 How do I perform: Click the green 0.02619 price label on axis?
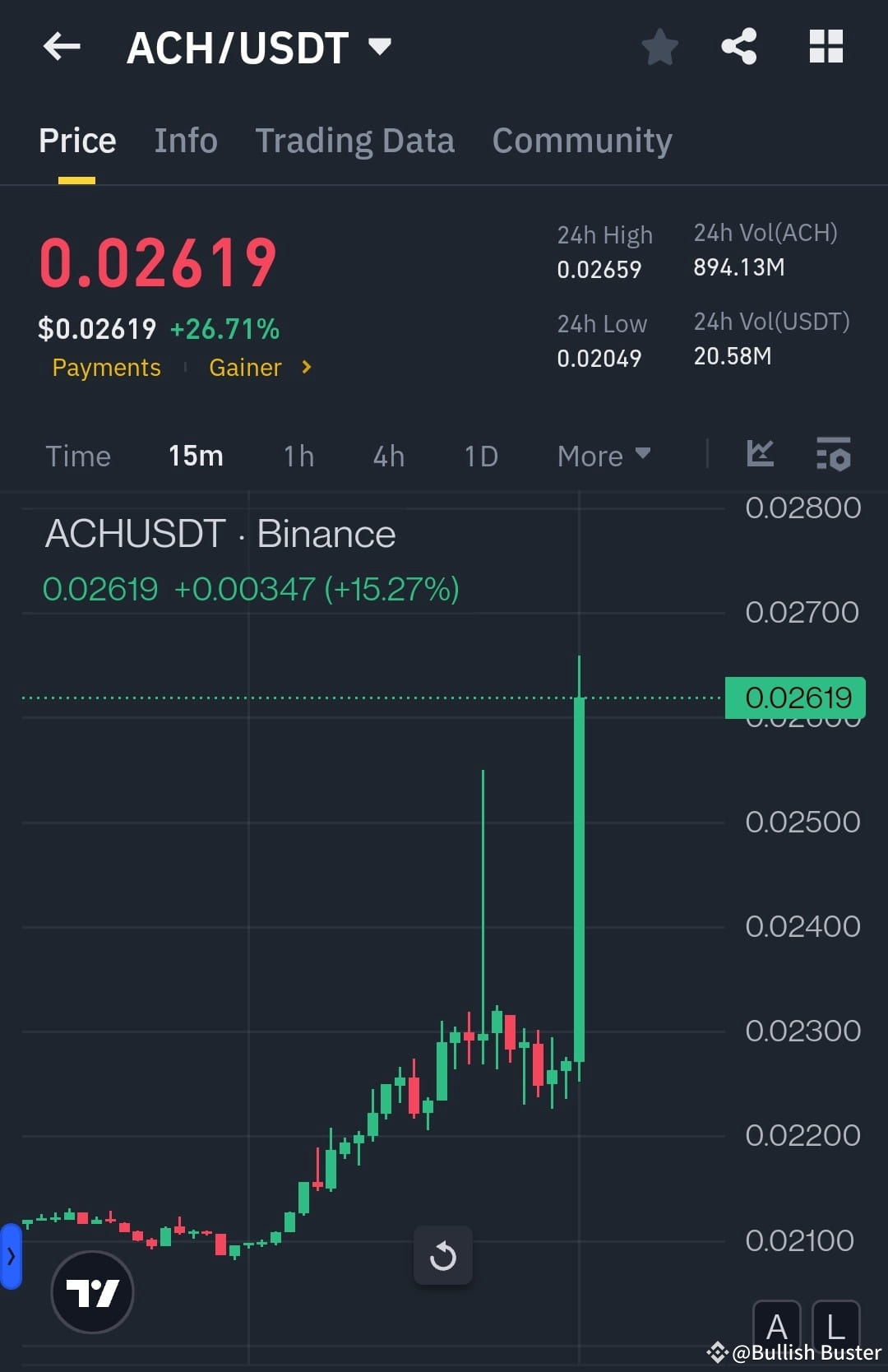click(x=794, y=697)
